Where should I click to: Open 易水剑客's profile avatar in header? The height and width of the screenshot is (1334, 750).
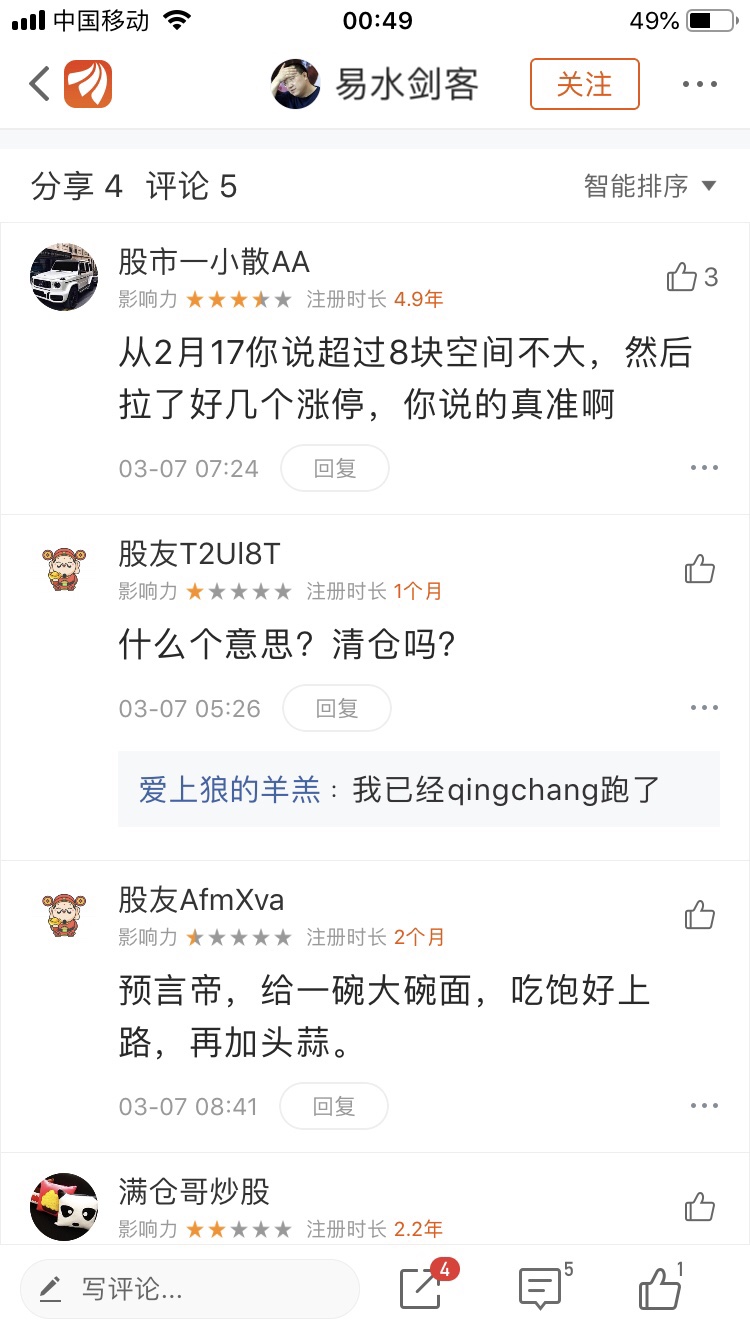295,84
